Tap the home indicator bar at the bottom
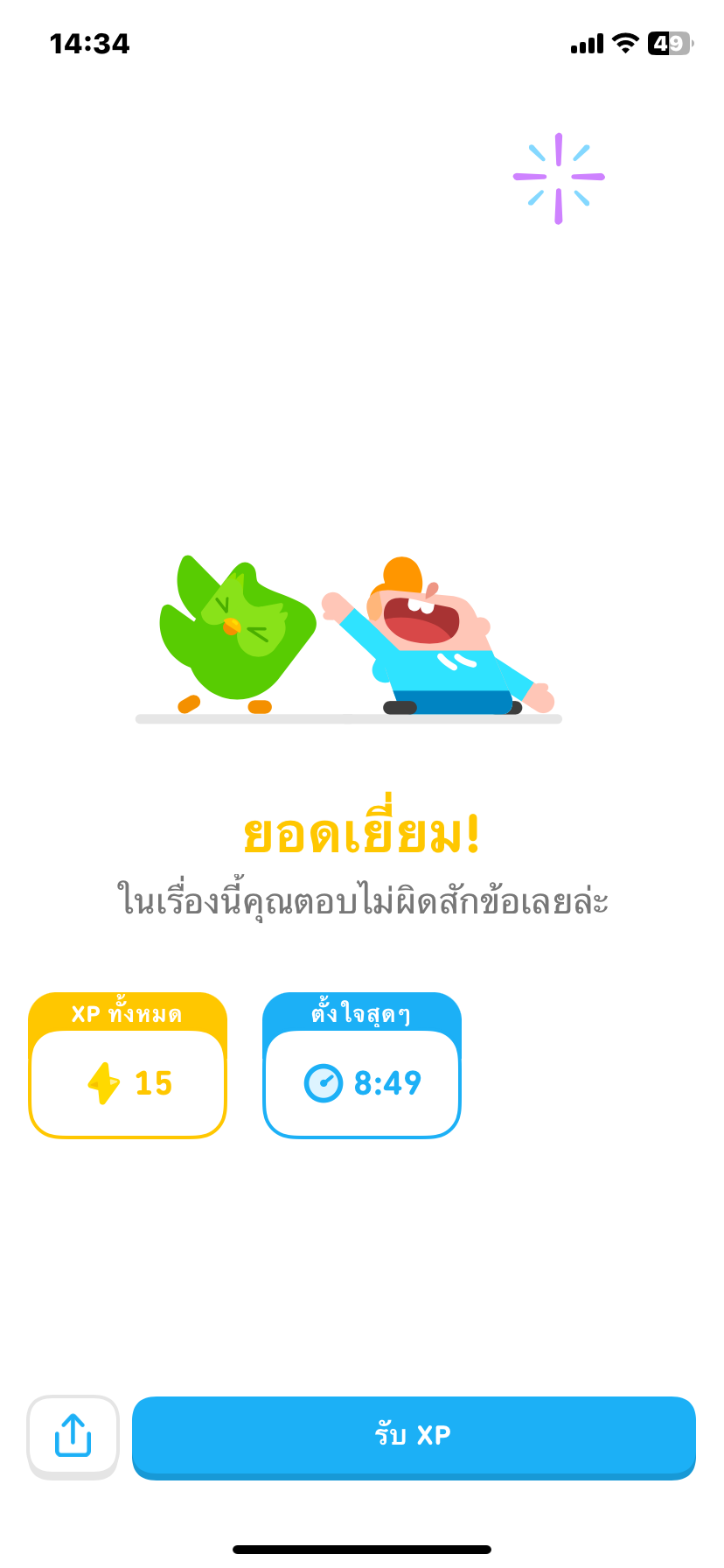 coord(362,1548)
